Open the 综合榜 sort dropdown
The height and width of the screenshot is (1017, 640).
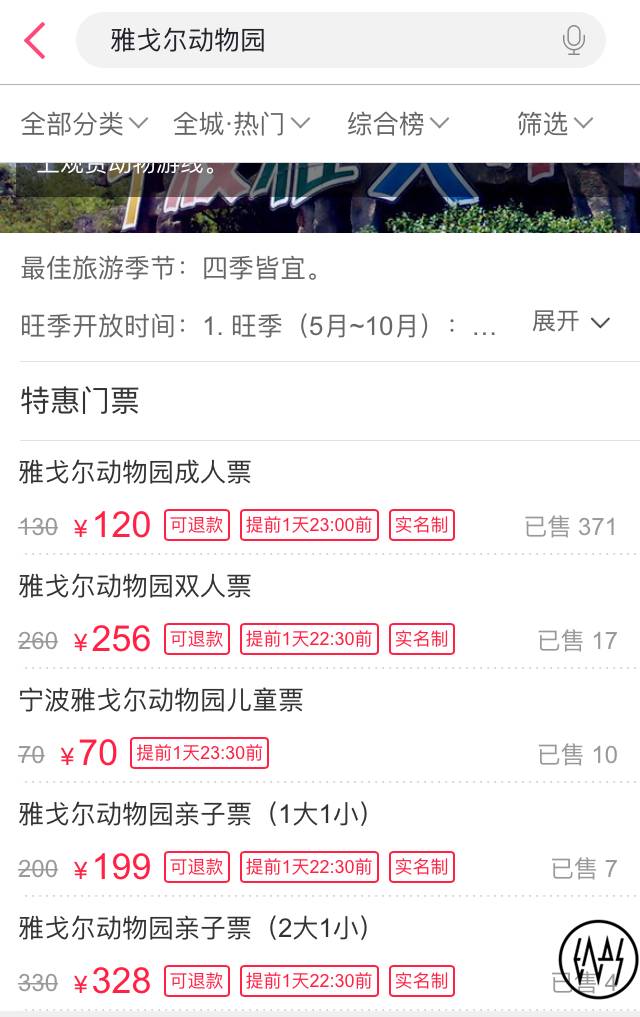pos(397,124)
